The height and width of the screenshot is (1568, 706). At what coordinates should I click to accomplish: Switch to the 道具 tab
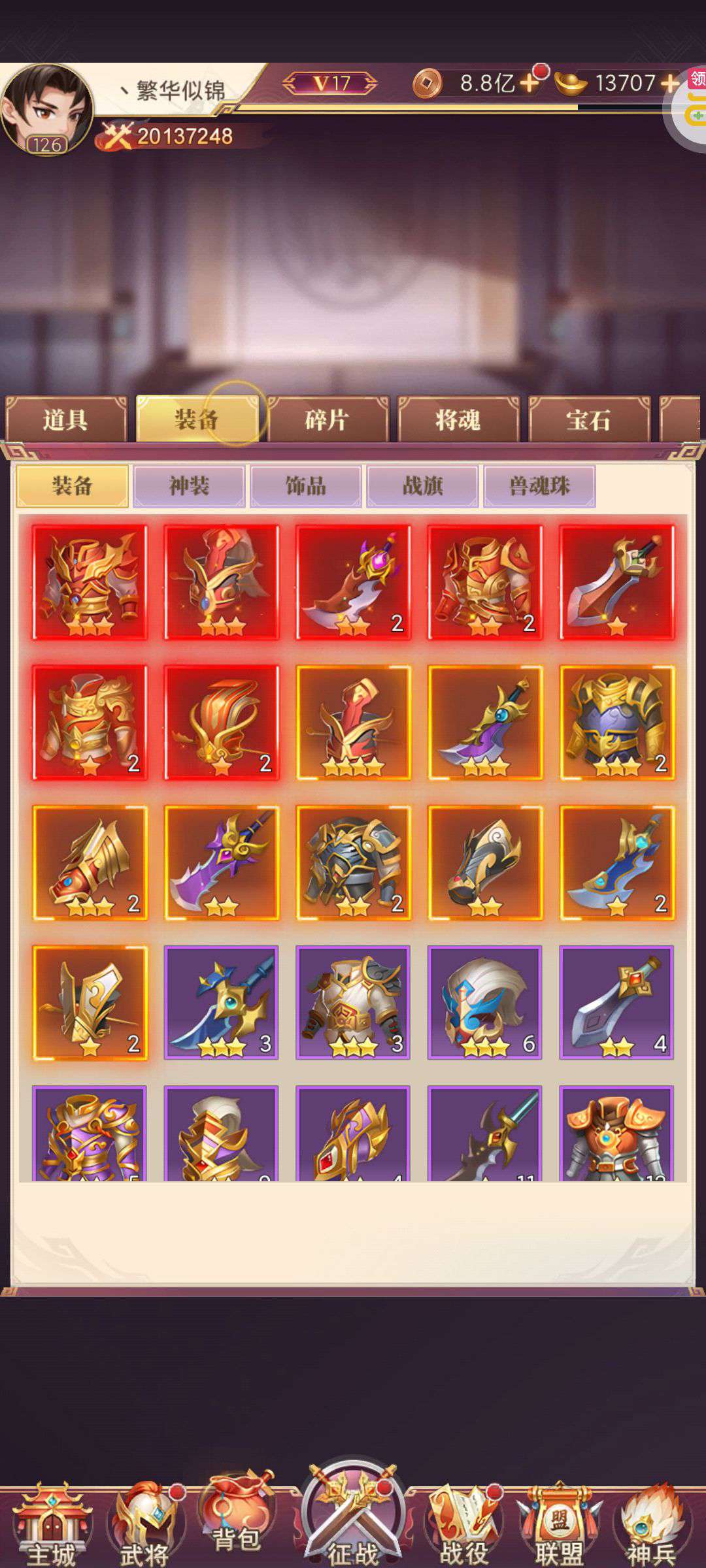[65, 419]
